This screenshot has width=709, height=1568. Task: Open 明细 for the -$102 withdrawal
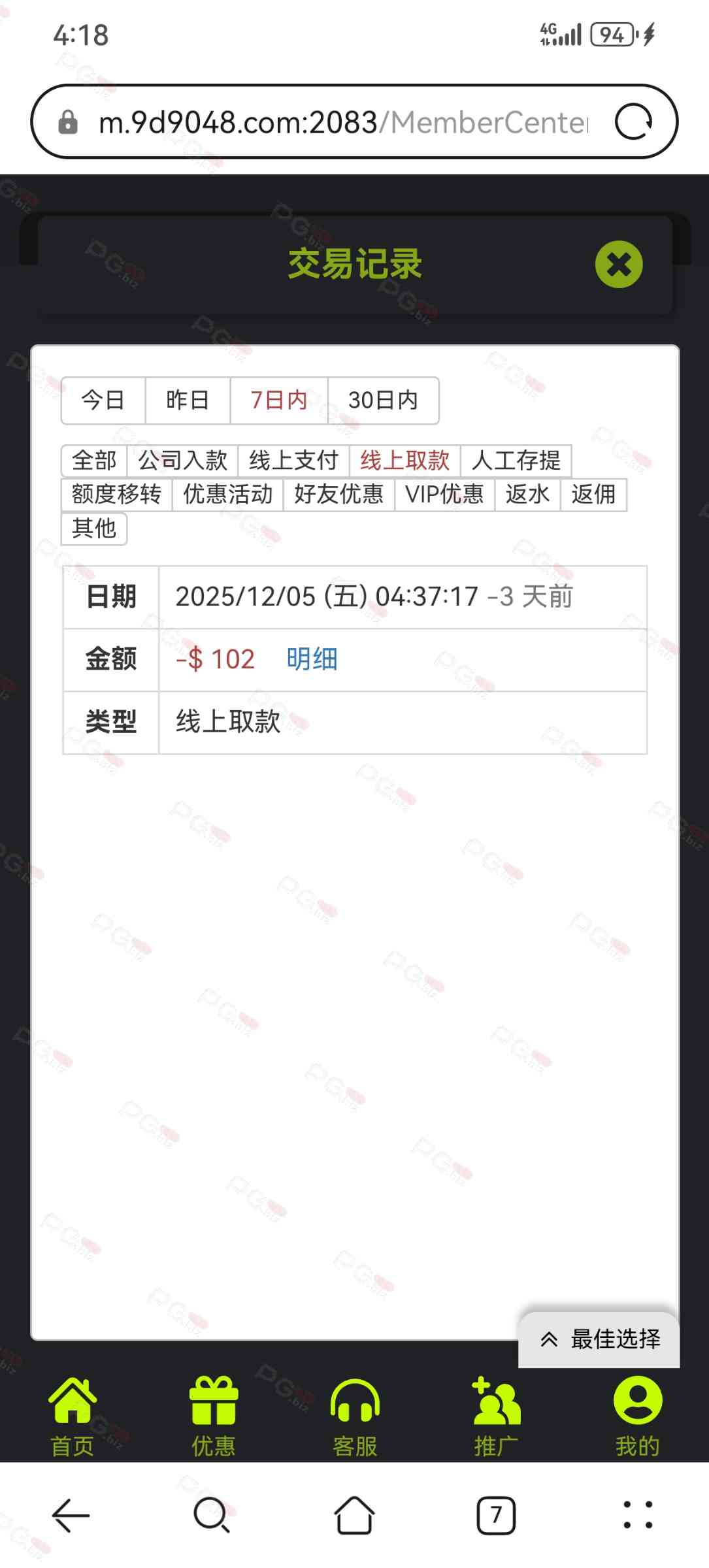[312, 659]
